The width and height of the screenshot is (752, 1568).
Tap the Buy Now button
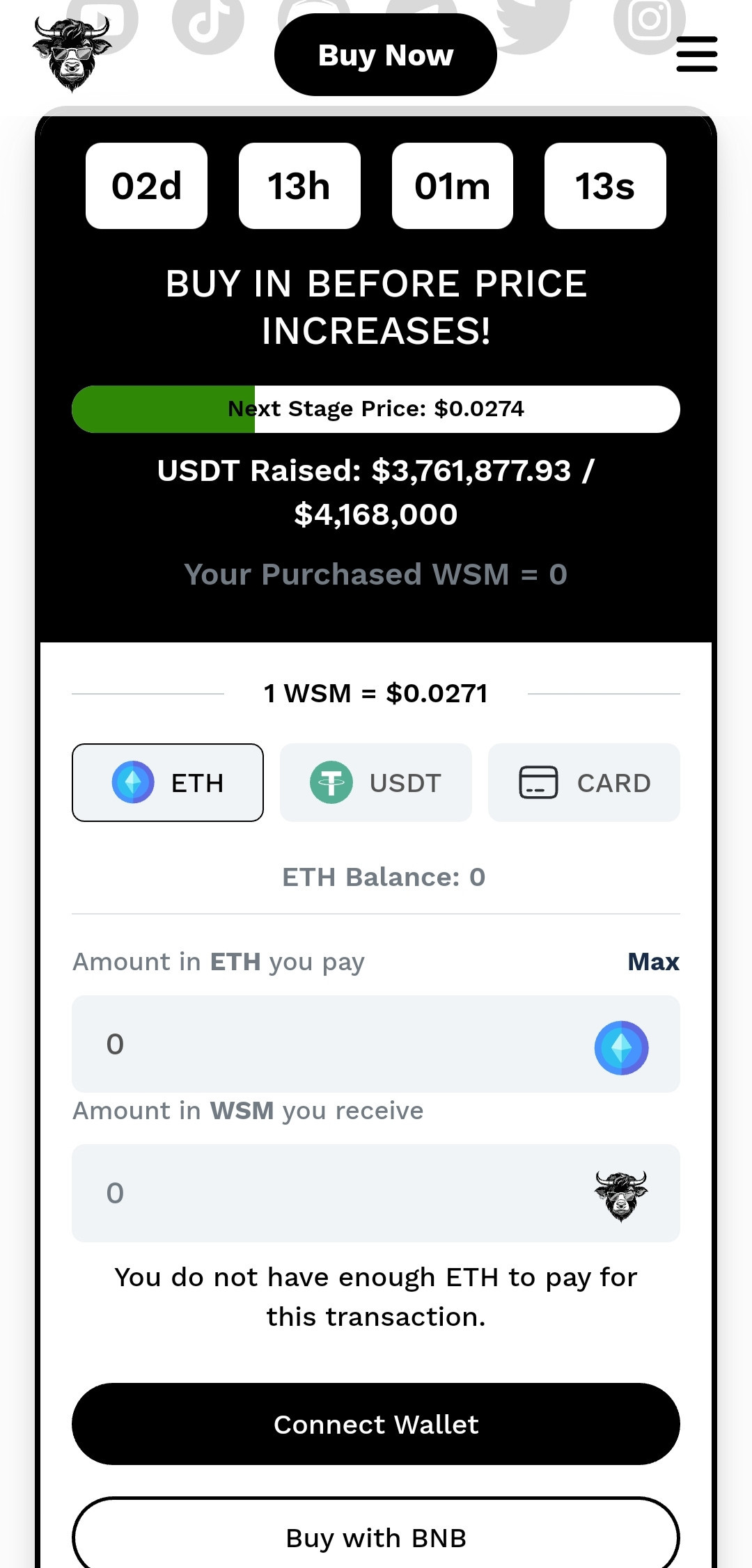385,55
